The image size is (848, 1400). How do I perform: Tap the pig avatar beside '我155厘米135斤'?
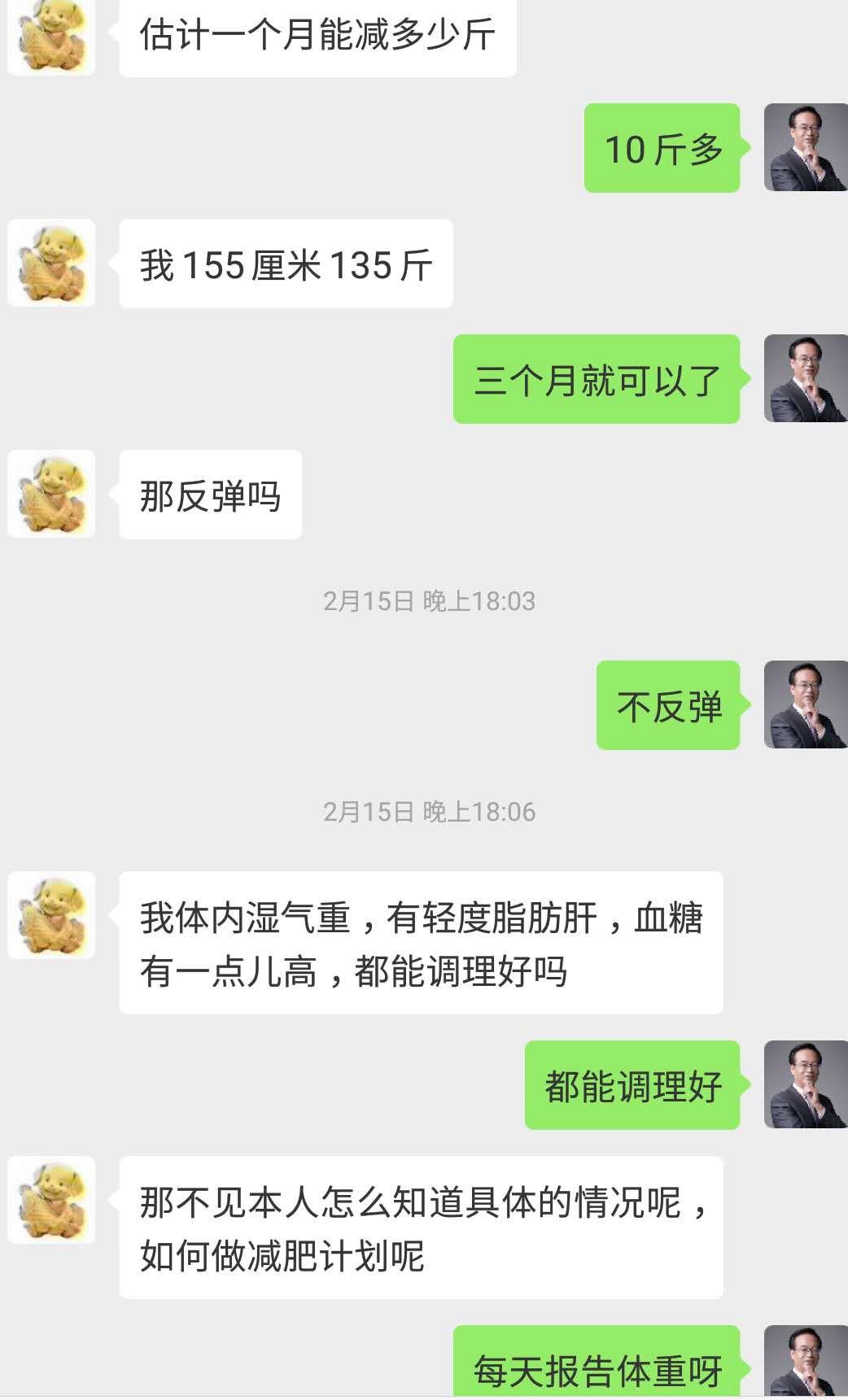point(51,263)
